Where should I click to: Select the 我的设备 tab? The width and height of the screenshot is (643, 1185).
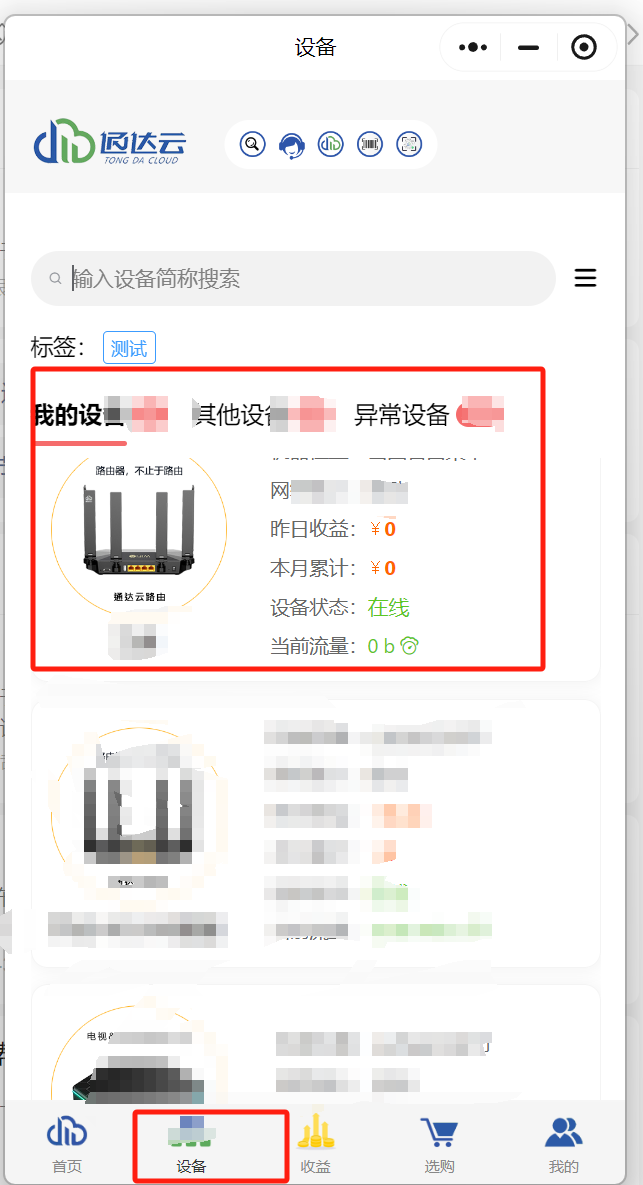pos(80,414)
